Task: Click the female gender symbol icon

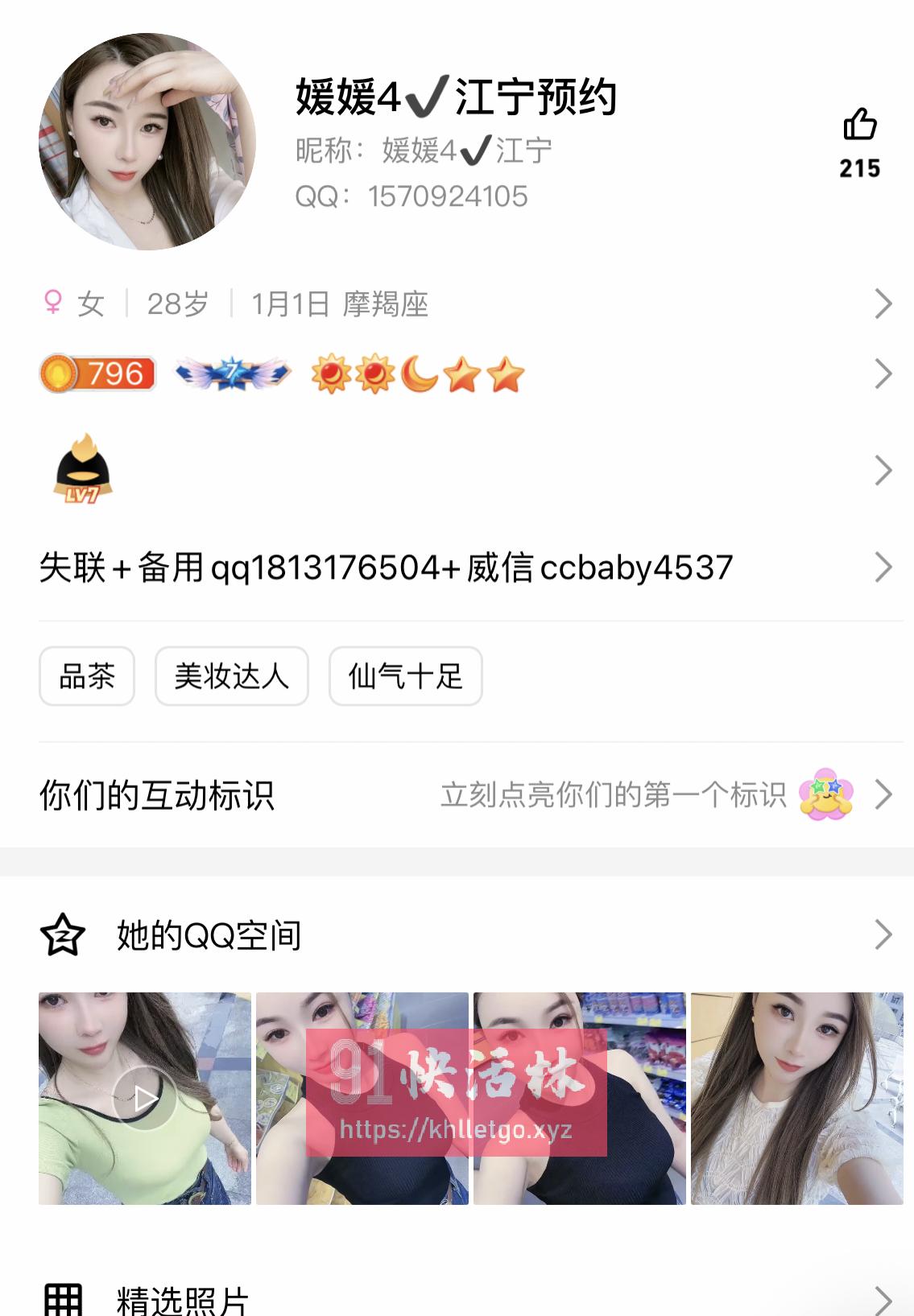Action: pyautogui.click(x=52, y=303)
